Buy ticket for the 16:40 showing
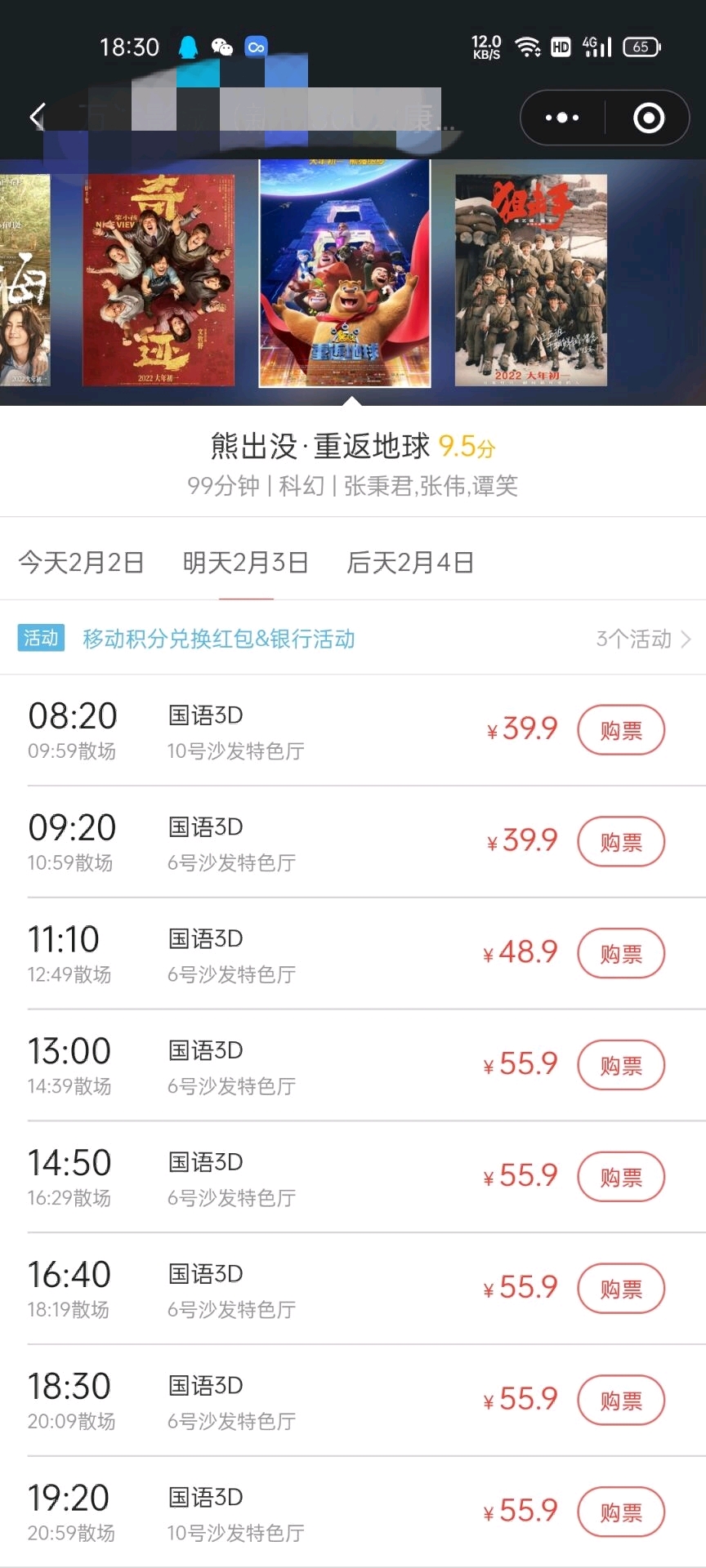This screenshot has width=706, height=1568. click(x=621, y=1289)
